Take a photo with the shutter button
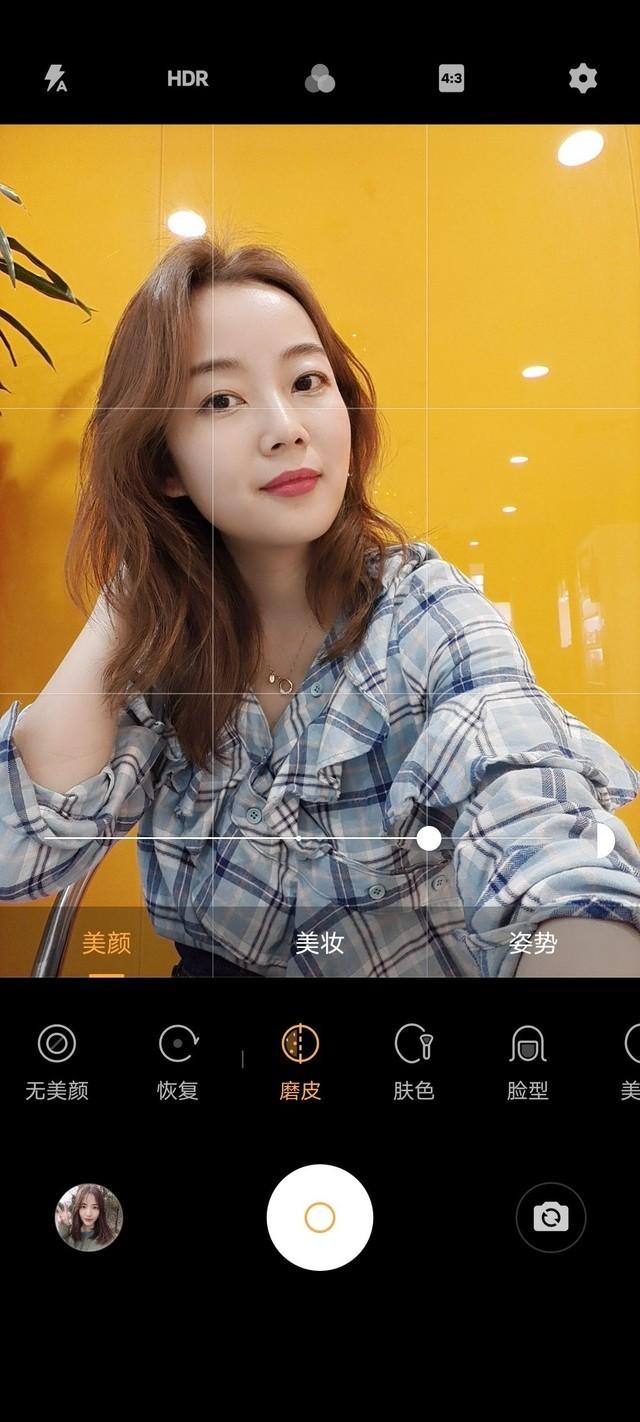 click(x=319, y=1217)
